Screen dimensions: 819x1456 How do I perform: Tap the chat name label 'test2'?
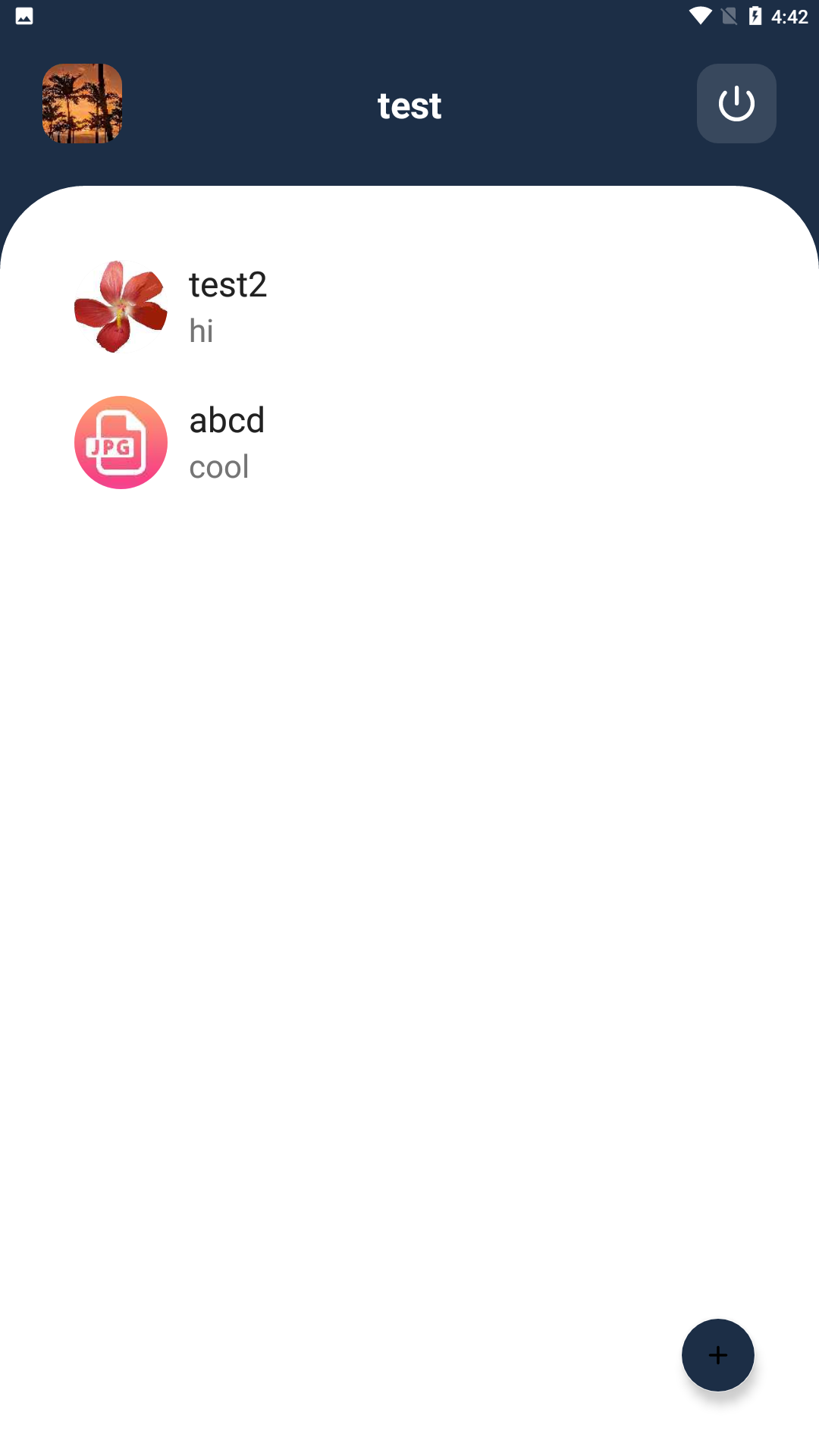tap(227, 285)
